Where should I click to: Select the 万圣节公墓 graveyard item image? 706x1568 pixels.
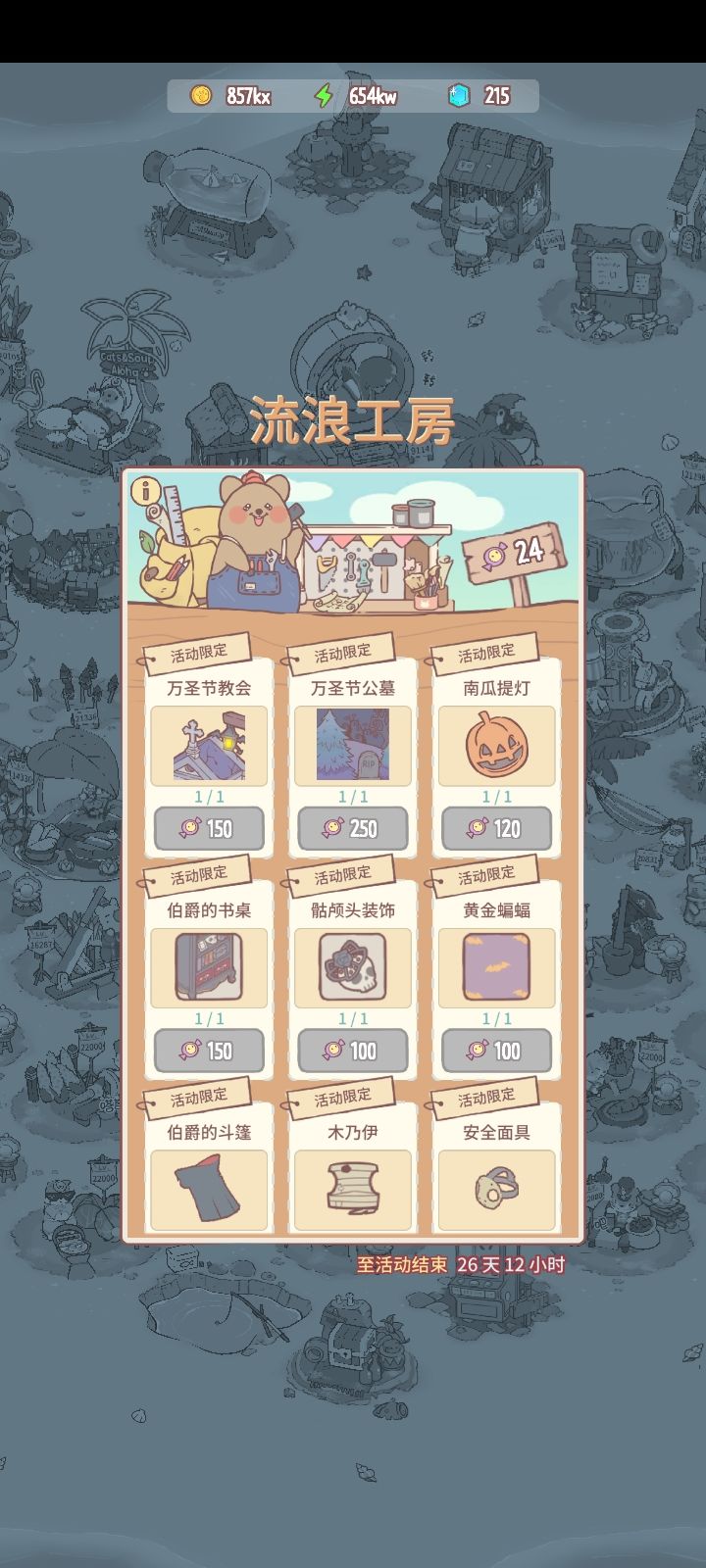coord(352,747)
